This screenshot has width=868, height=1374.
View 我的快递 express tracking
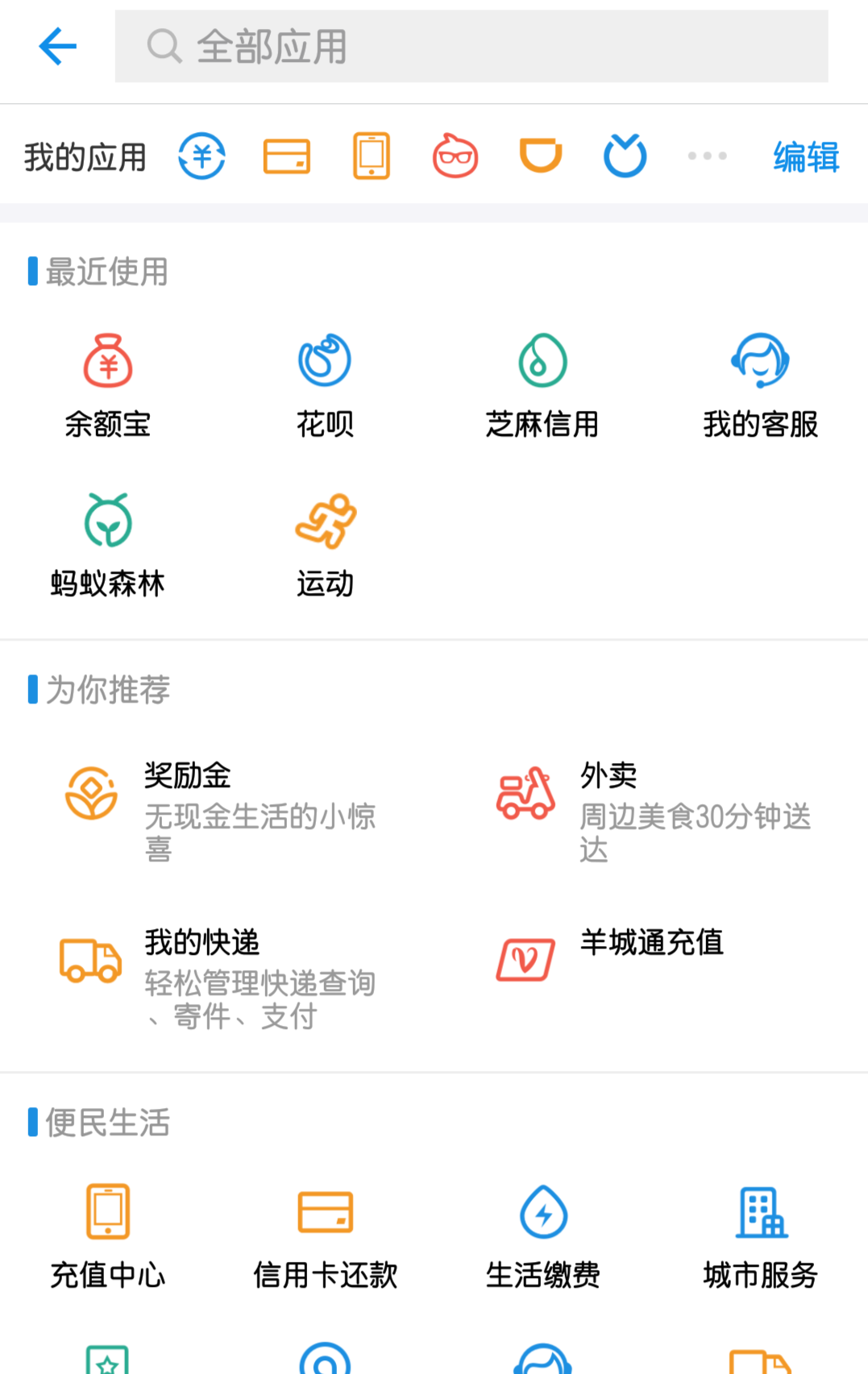[x=218, y=977]
